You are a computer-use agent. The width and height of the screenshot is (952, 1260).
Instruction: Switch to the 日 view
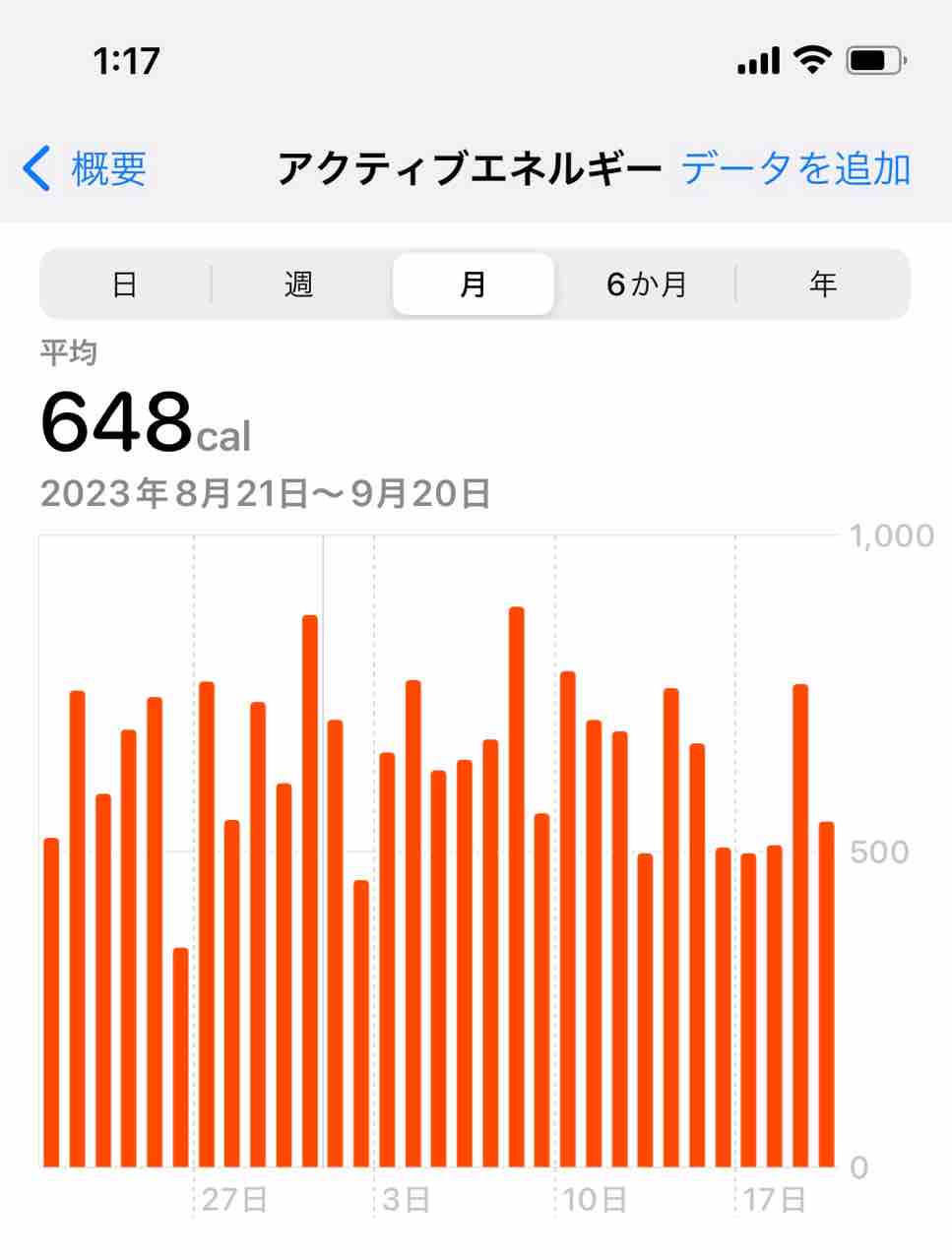[125, 284]
